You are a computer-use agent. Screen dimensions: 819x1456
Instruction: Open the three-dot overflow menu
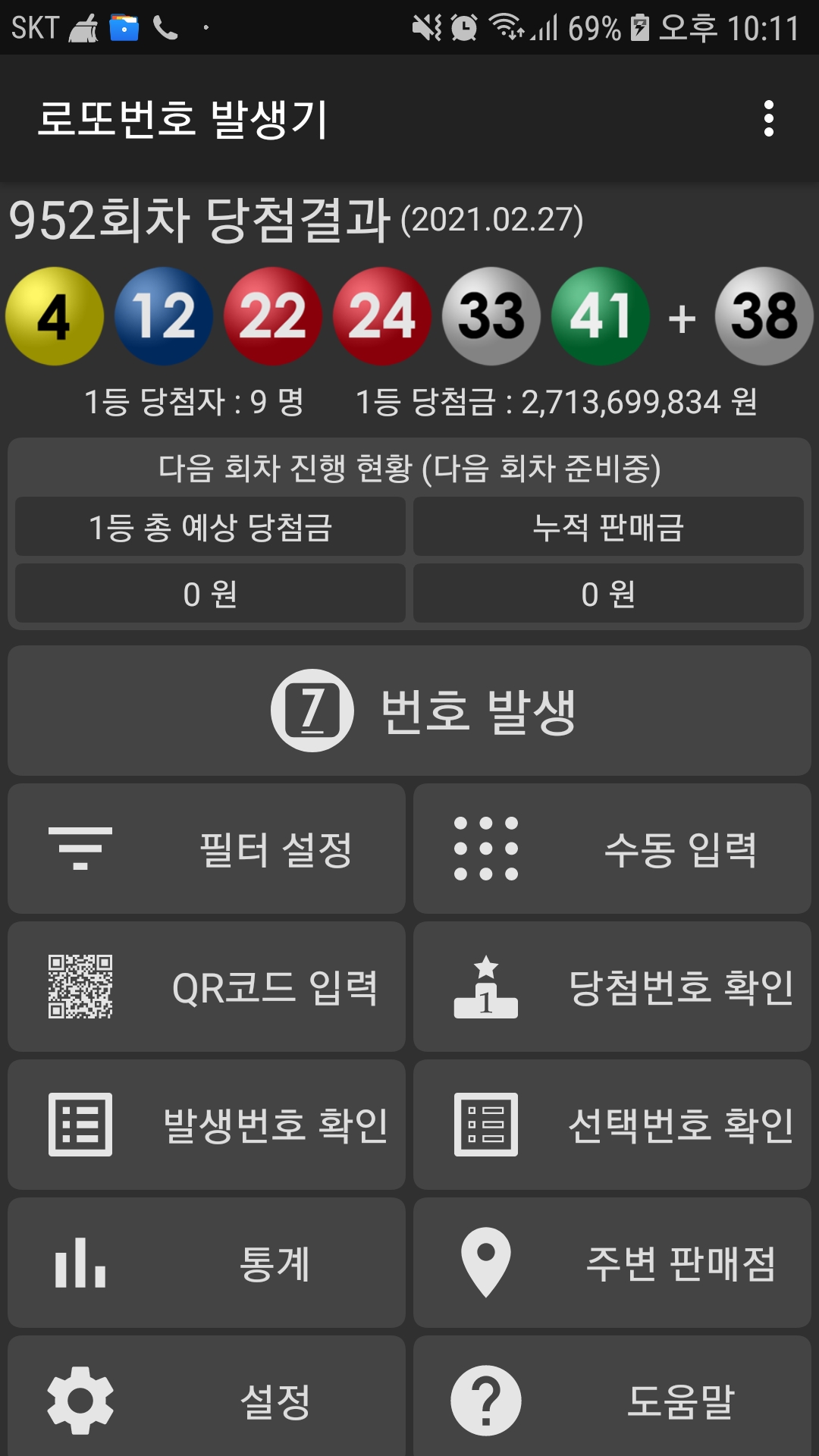[768, 119]
